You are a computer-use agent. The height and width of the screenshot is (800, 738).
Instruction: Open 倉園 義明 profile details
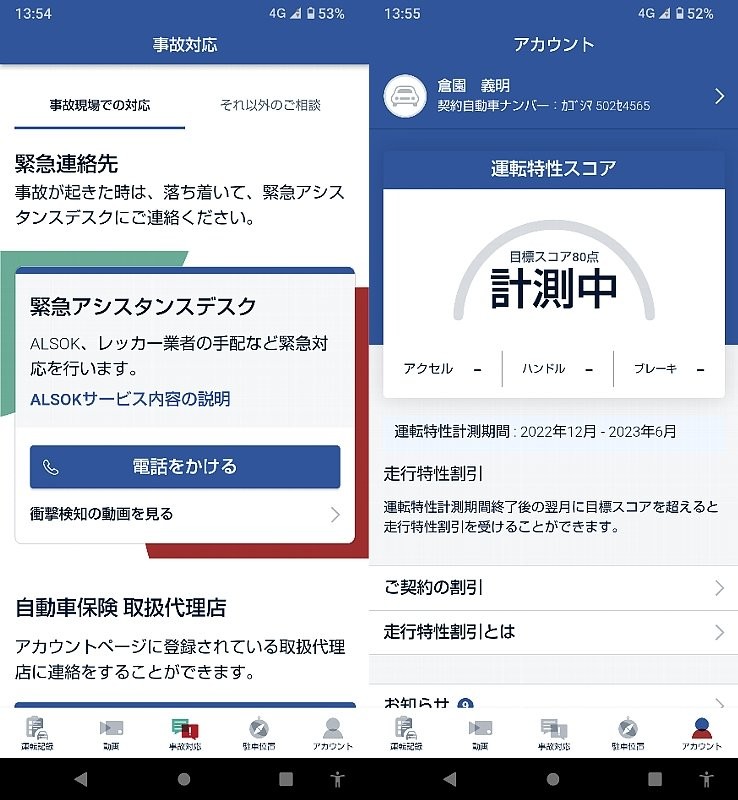[x=553, y=96]
